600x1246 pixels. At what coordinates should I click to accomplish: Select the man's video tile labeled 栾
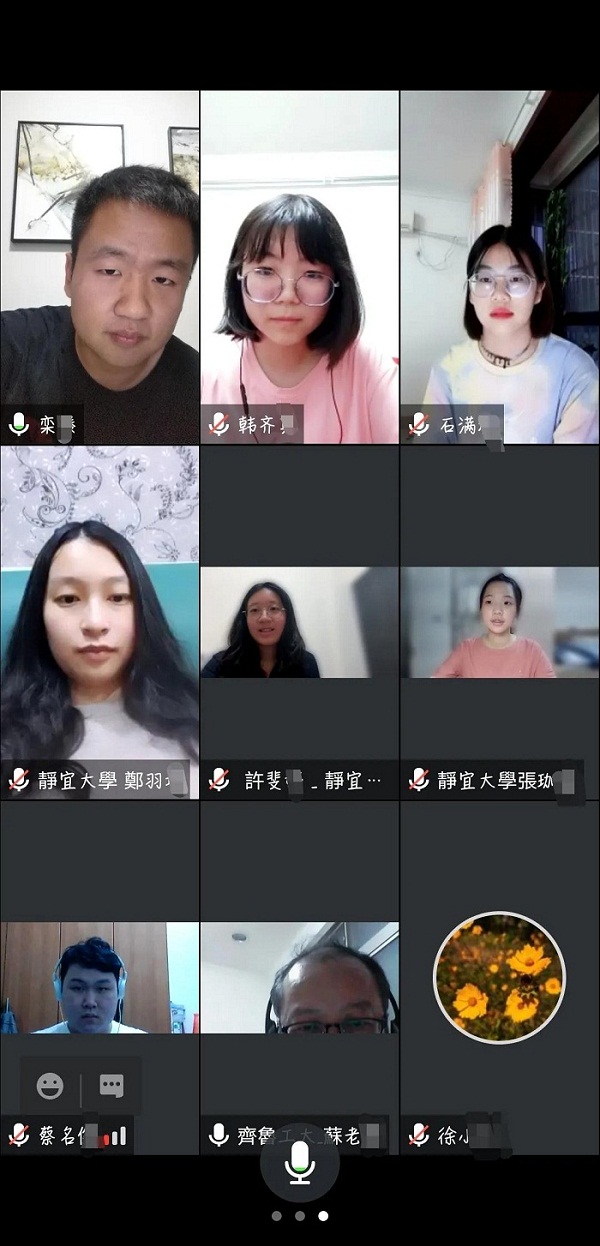[99, 267]
